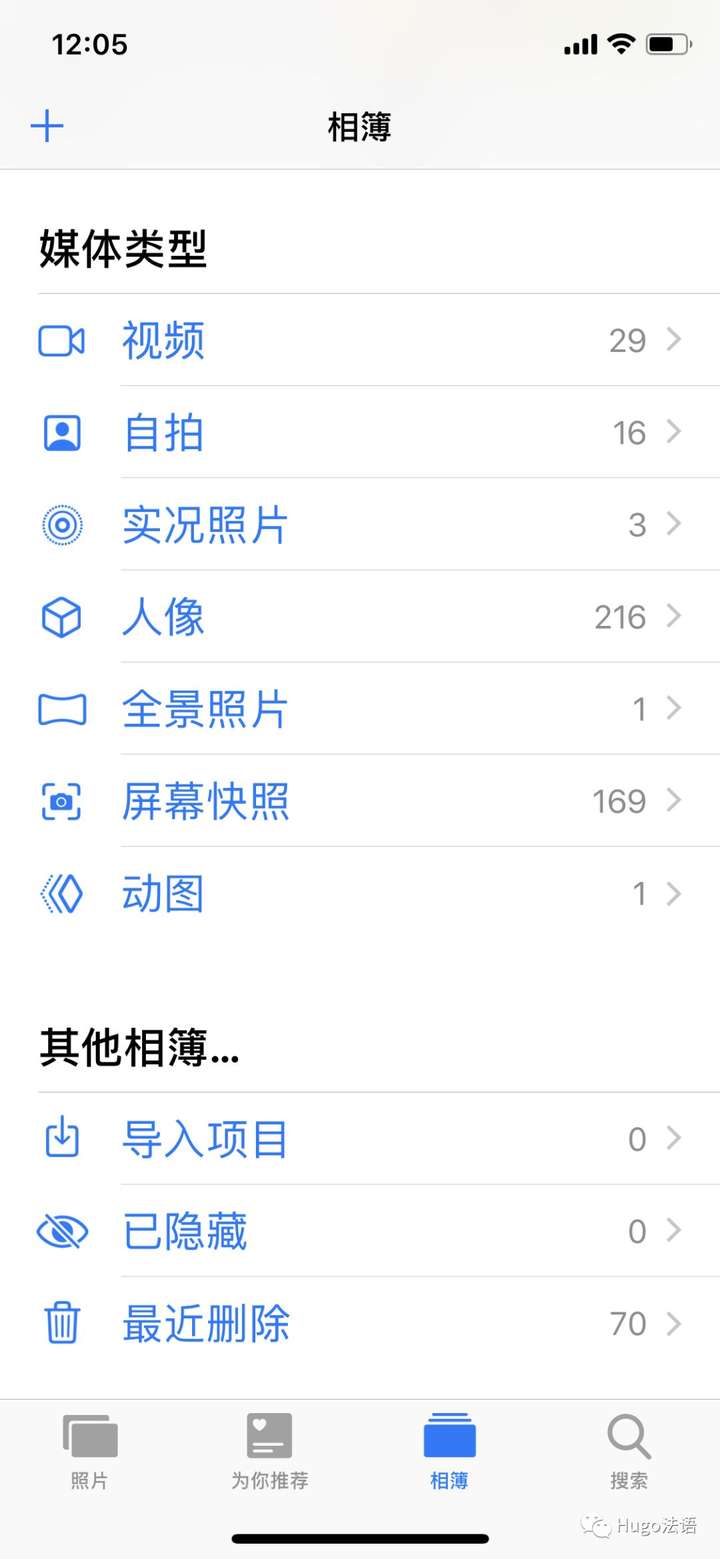Open the 视频 media type row
This screenshot has height=1559, width=720.
click(360, 341)
